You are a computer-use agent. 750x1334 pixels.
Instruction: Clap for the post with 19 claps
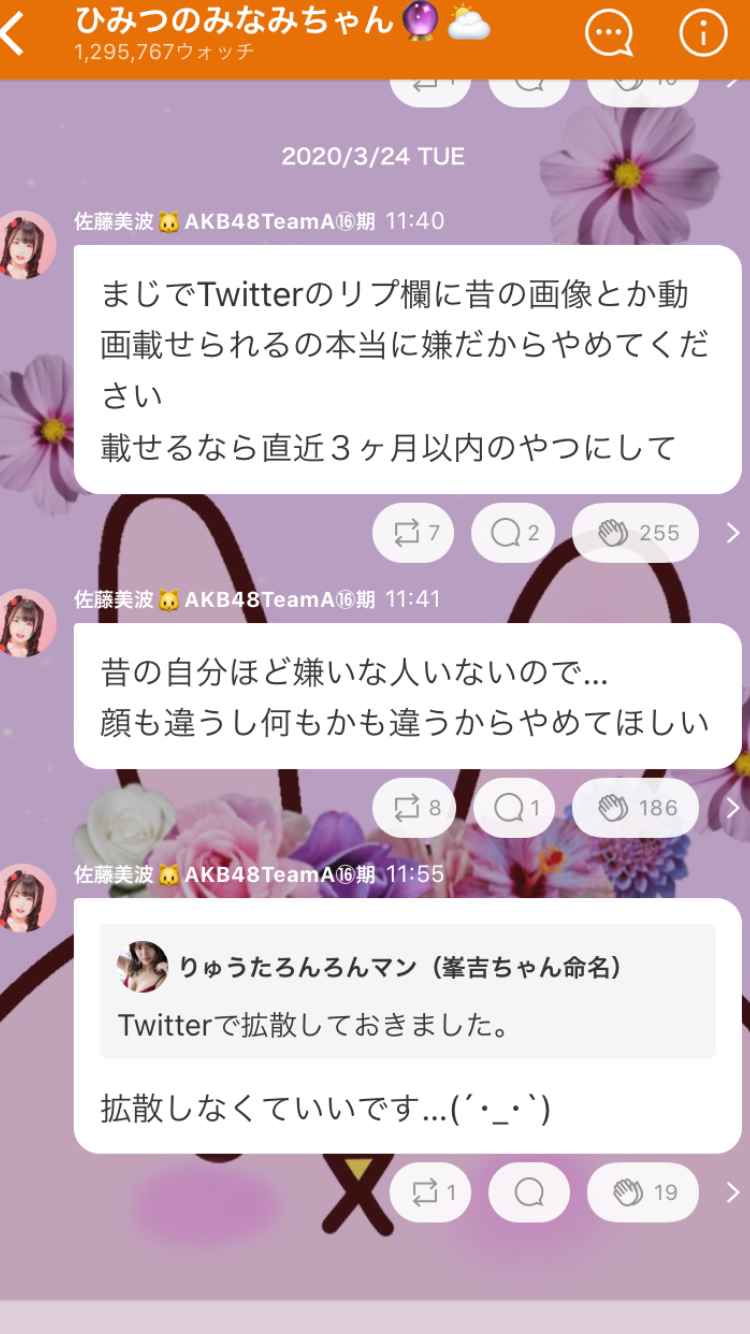point(643,1192)
